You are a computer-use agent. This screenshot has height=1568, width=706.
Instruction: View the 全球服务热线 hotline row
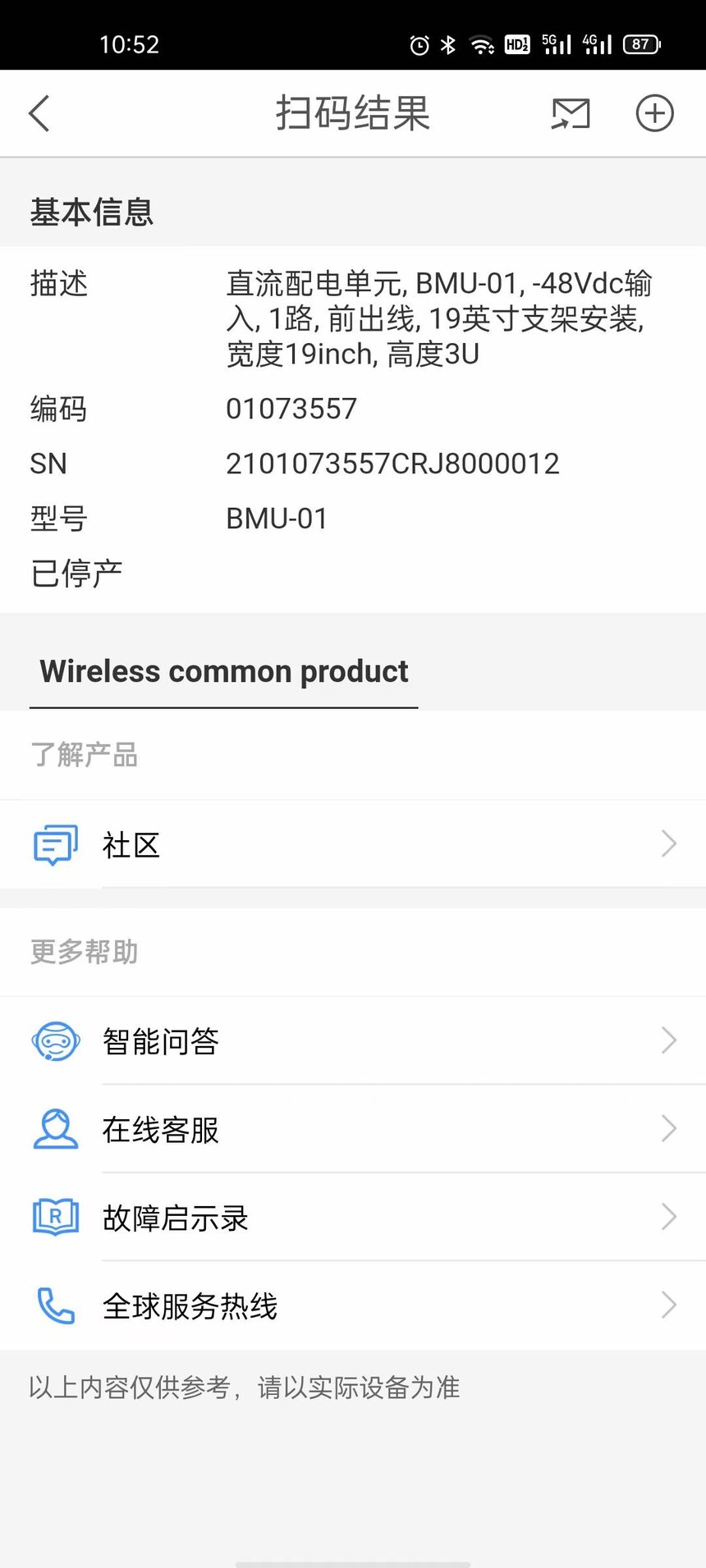pos(353,1305)
